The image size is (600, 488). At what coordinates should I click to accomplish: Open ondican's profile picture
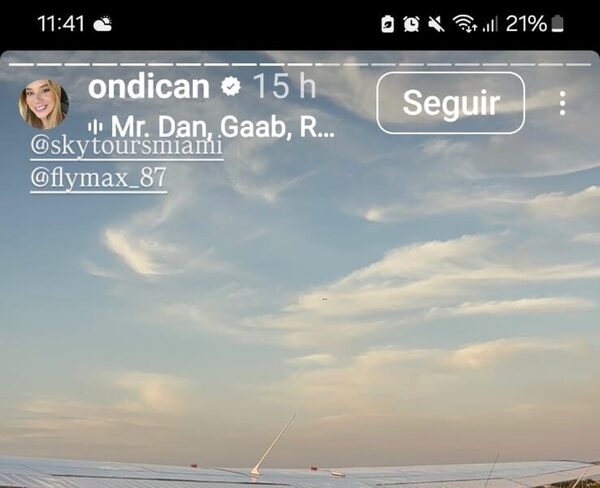[43, 104]
